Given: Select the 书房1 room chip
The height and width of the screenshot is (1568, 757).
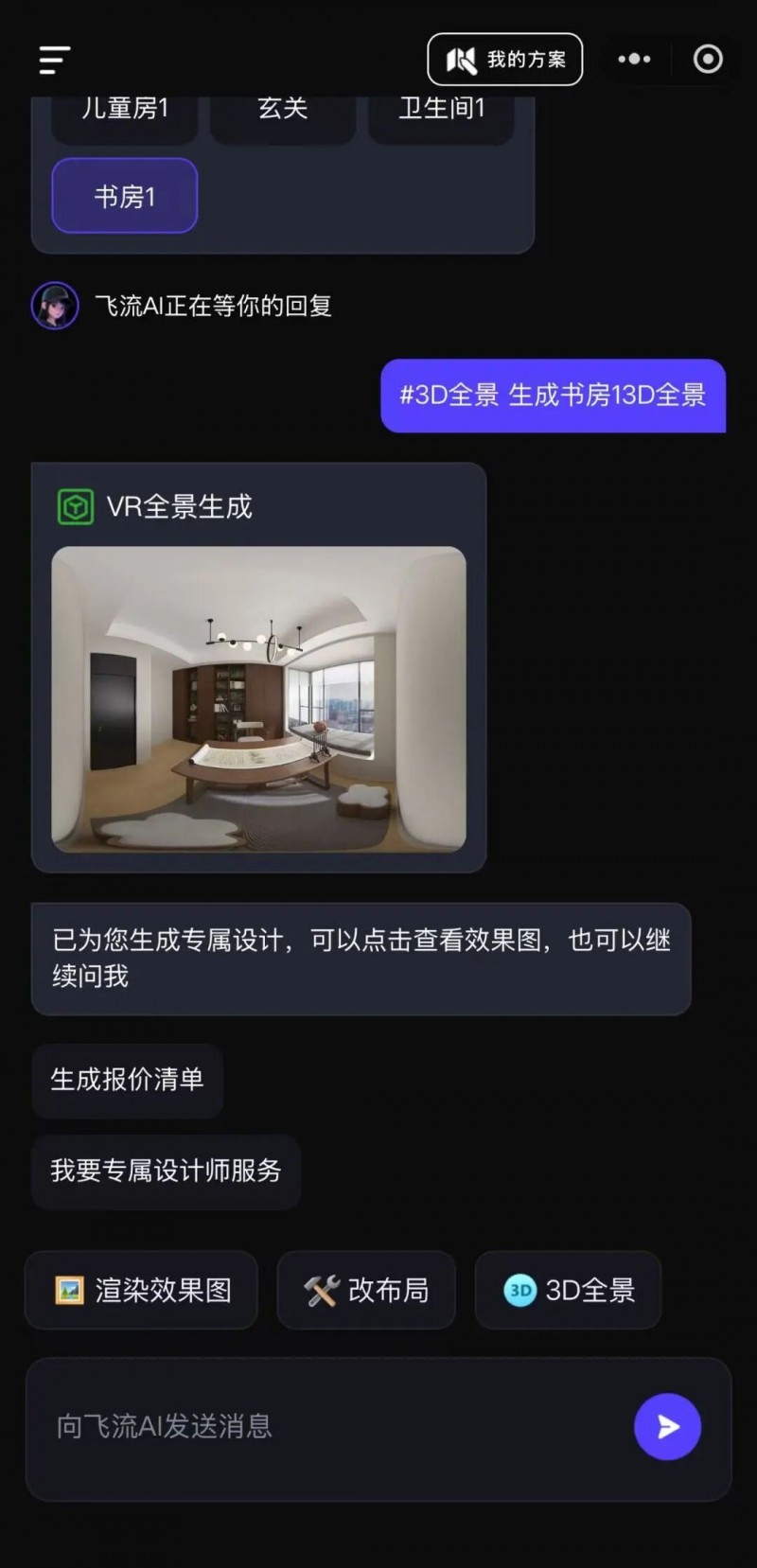Looking at the screenshot, I should pyautogui.click(x=125, y=196).
